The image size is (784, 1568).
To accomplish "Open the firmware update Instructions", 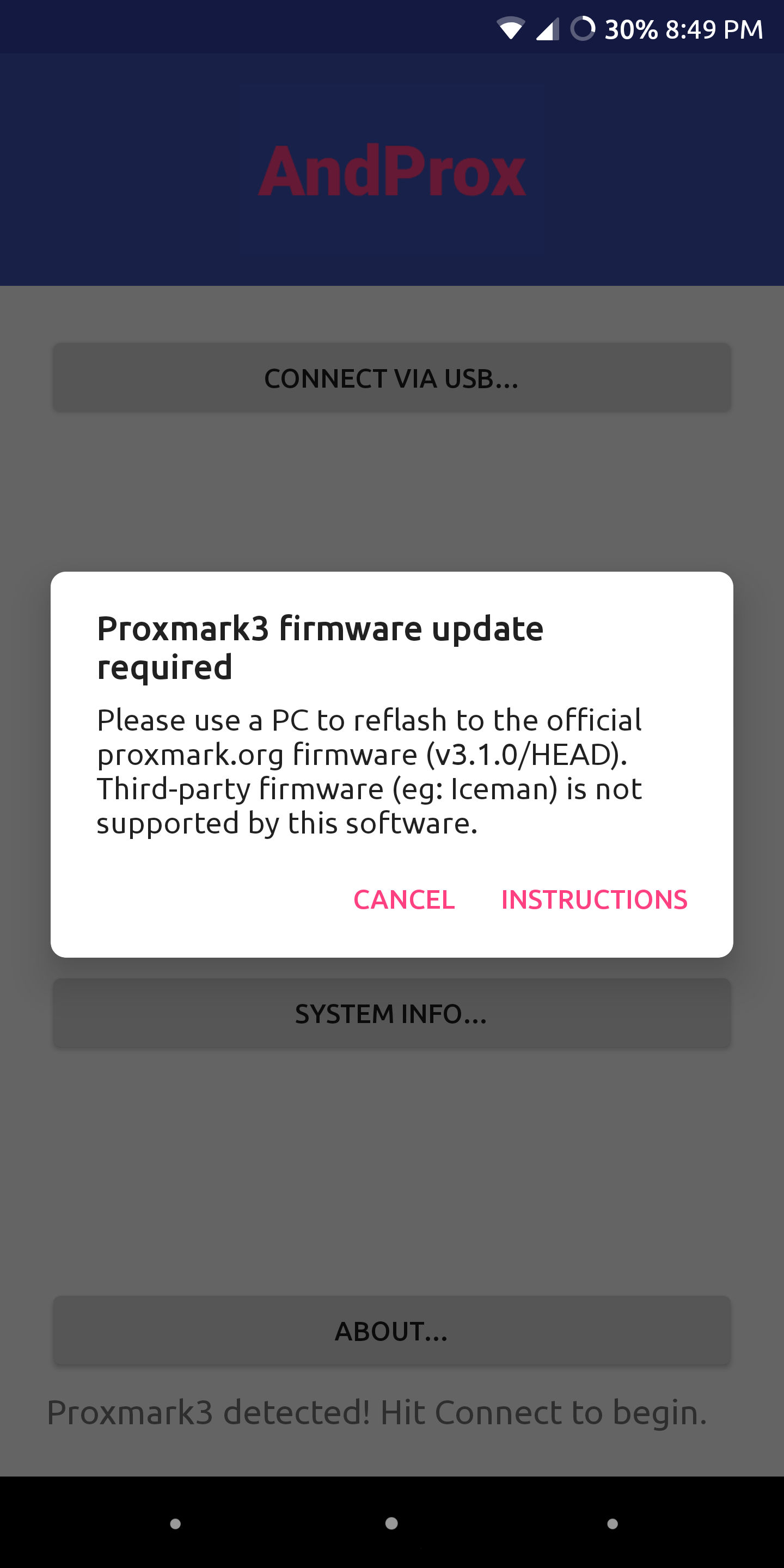I will (x=594, y=899).
